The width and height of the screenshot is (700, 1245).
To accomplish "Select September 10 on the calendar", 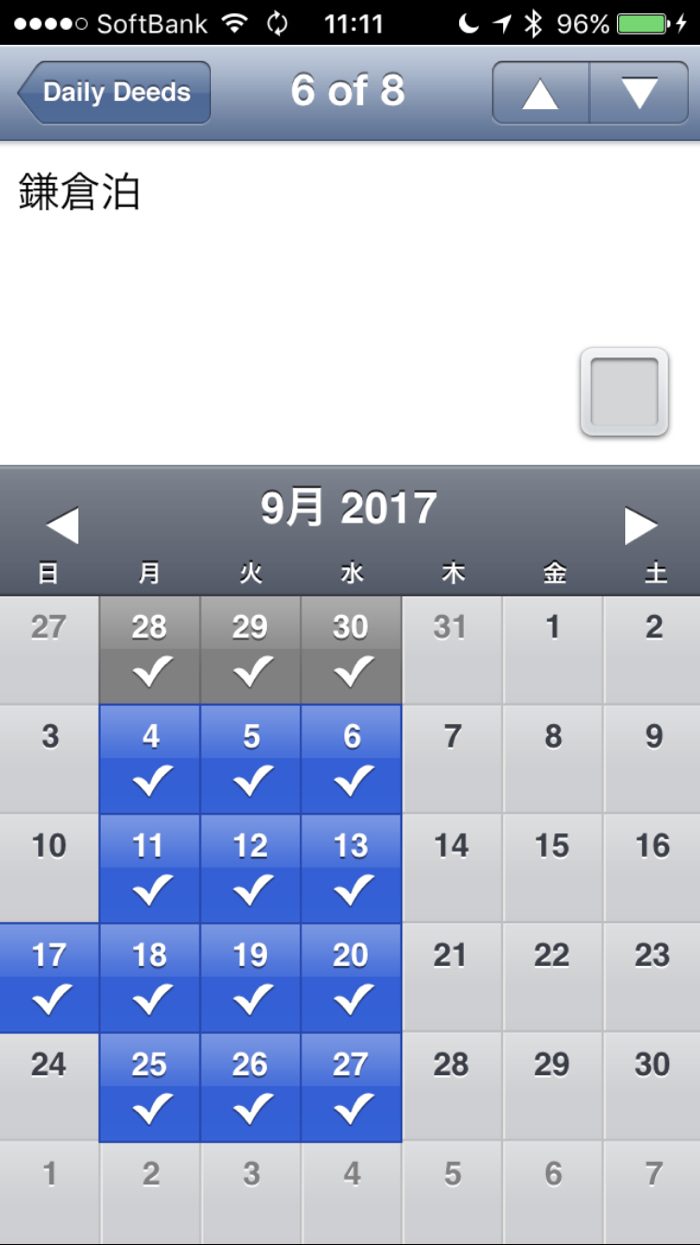I will [49, 868].
